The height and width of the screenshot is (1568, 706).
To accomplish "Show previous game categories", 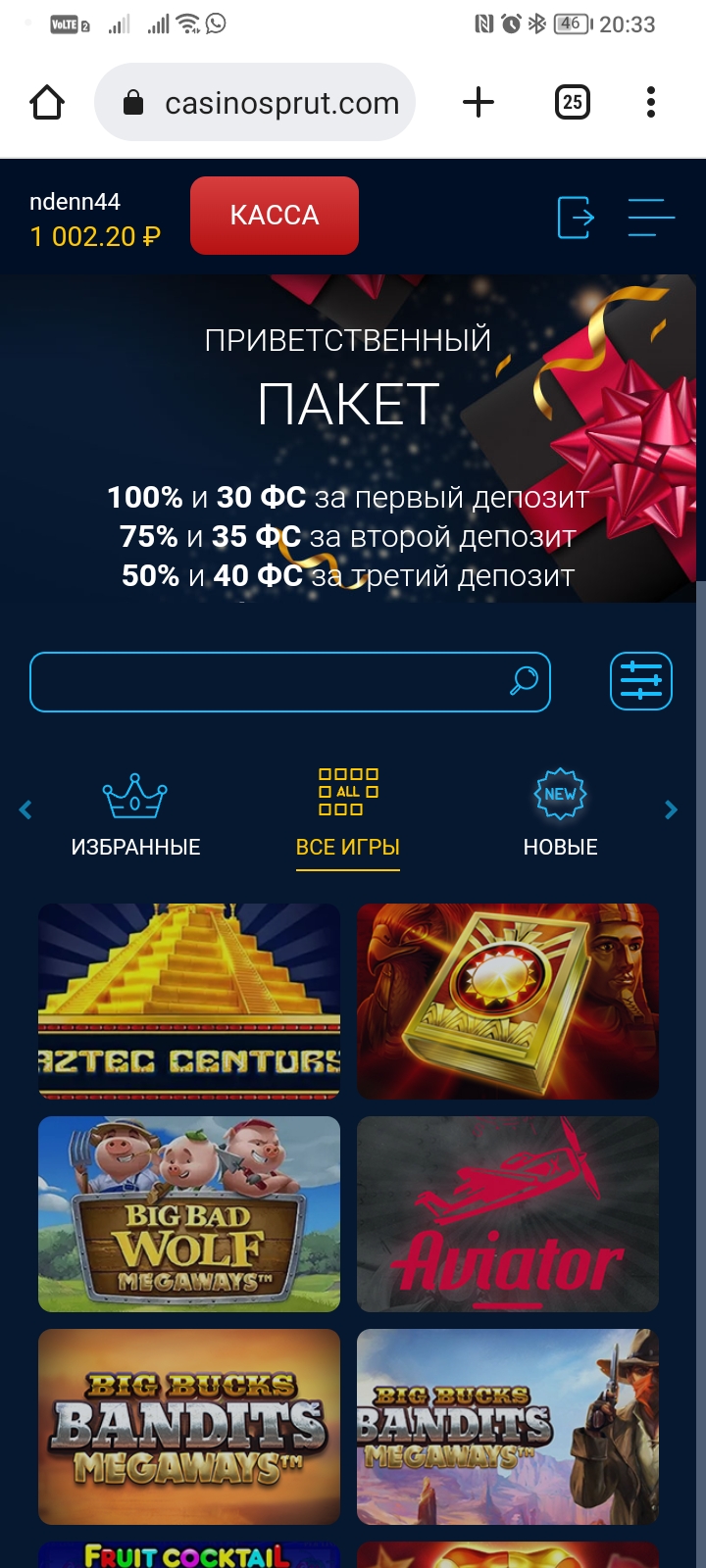I will point(25,809).
